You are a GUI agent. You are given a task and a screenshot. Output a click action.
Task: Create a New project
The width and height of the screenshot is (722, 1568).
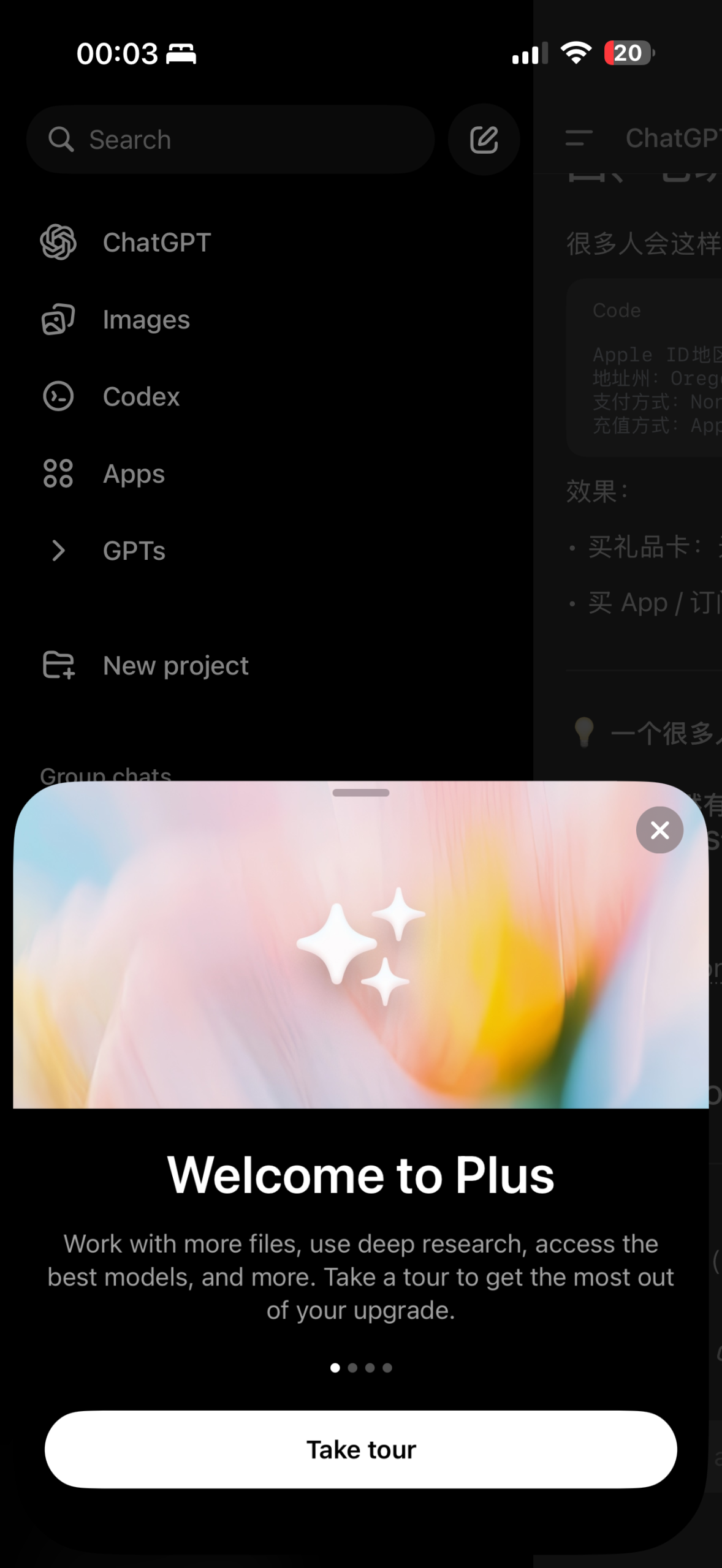175,666
